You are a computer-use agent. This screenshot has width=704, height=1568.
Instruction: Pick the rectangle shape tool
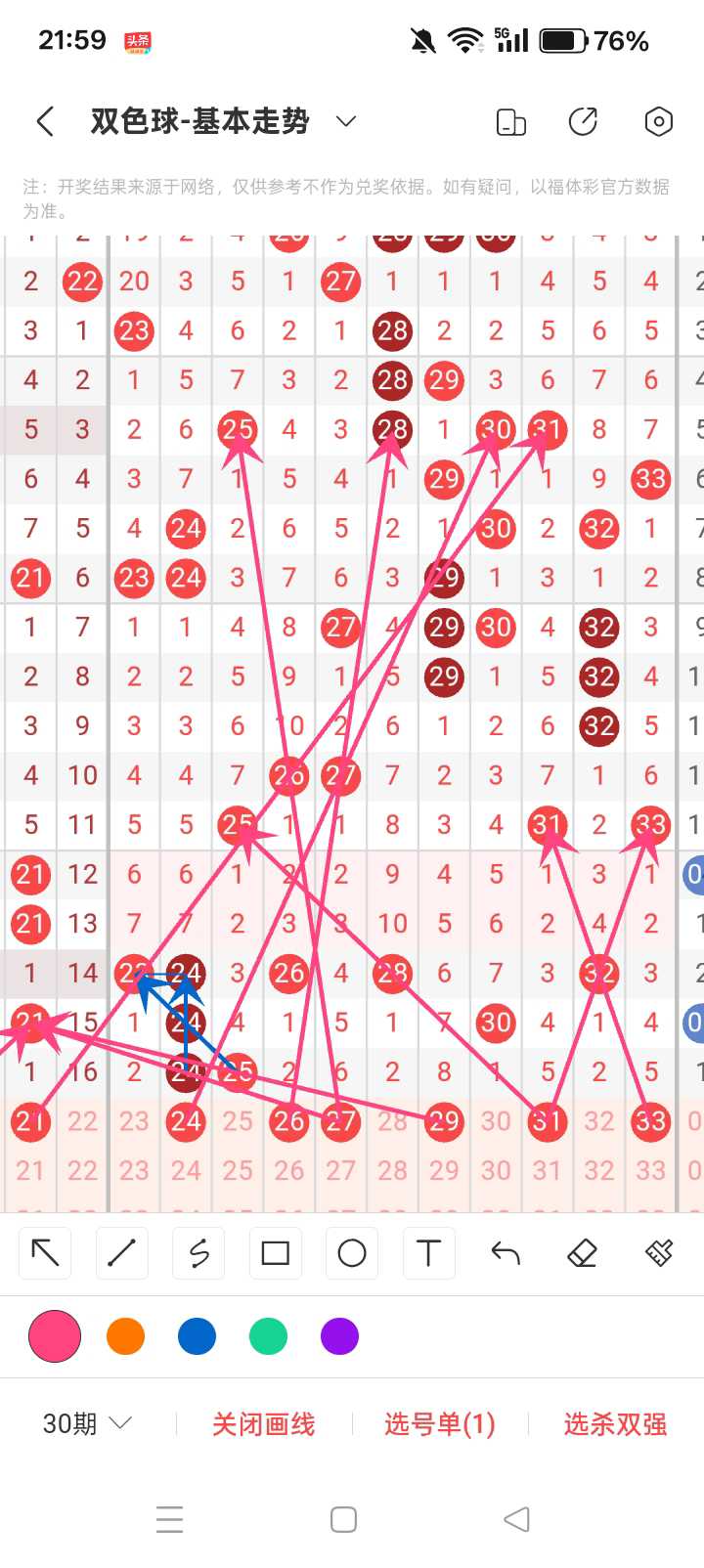[x=276, y=1252]
